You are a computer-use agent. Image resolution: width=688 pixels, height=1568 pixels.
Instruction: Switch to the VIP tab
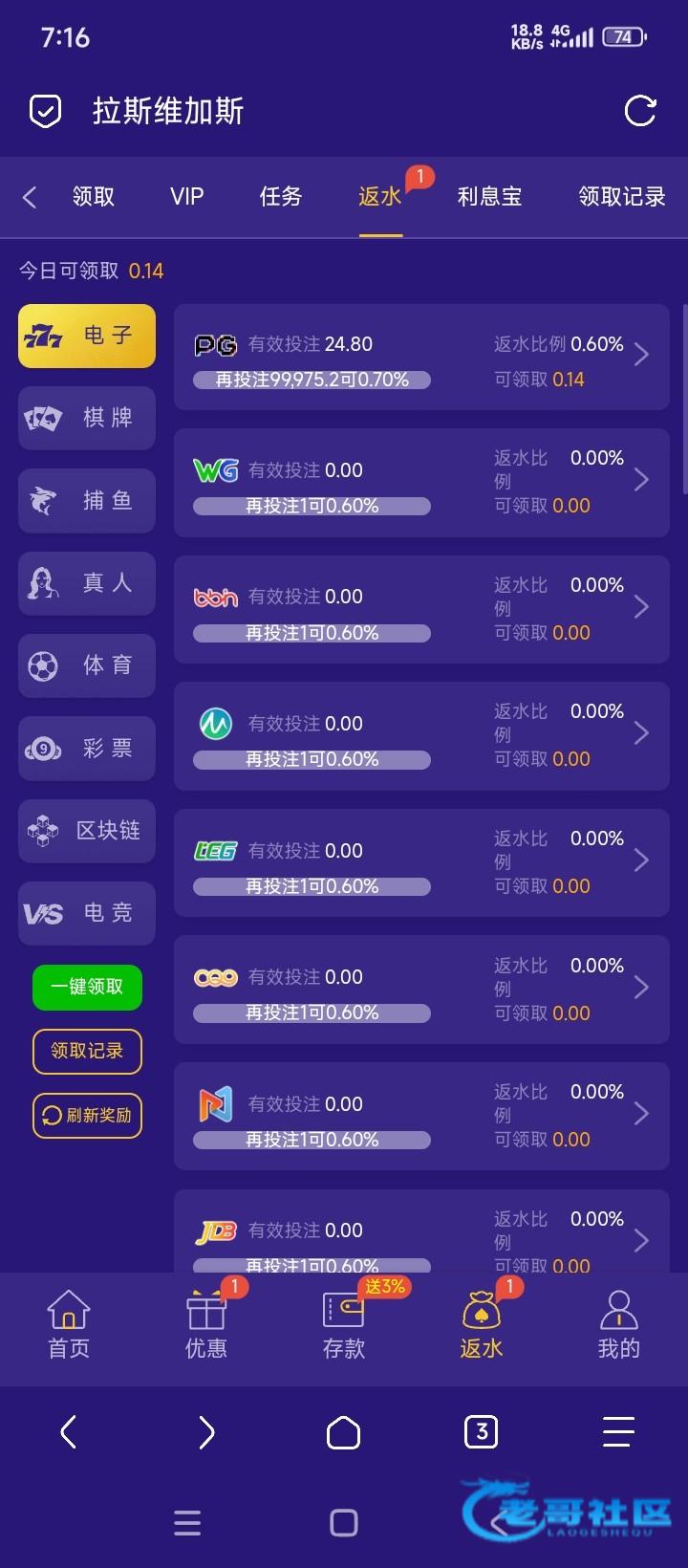[187, 196]
